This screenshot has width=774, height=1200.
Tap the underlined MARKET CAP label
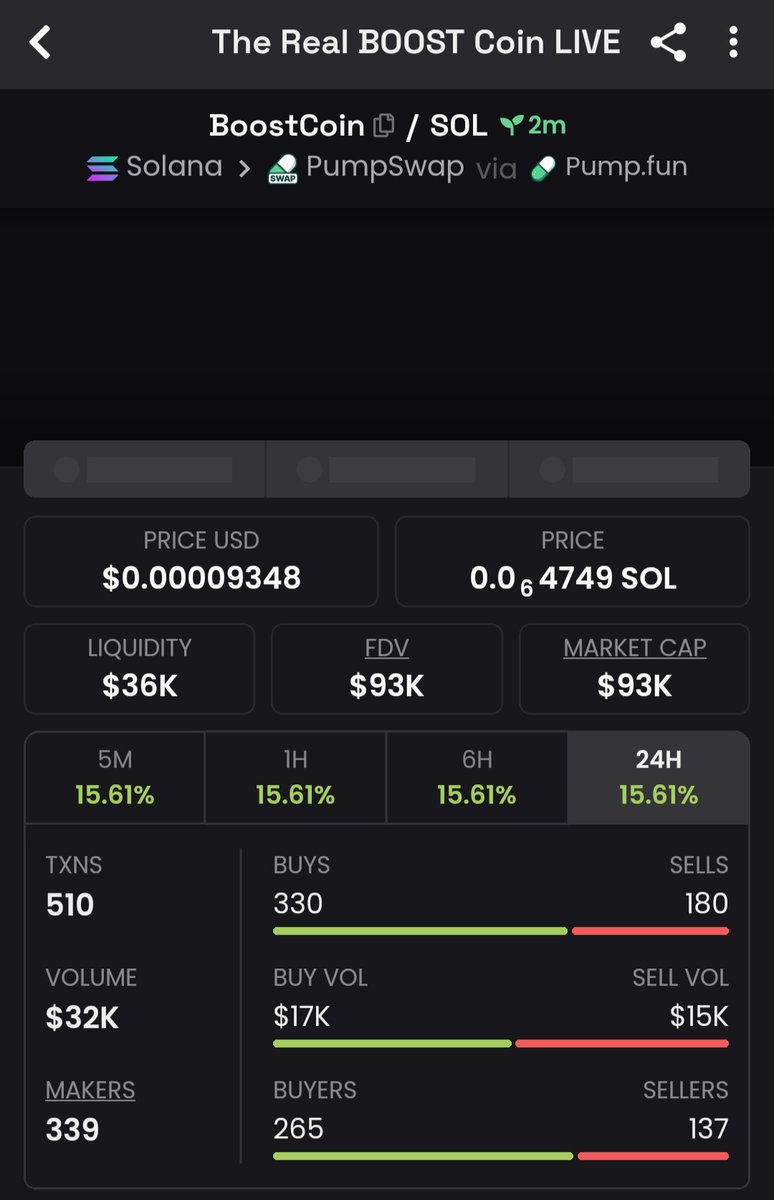[x=634, y=648]
